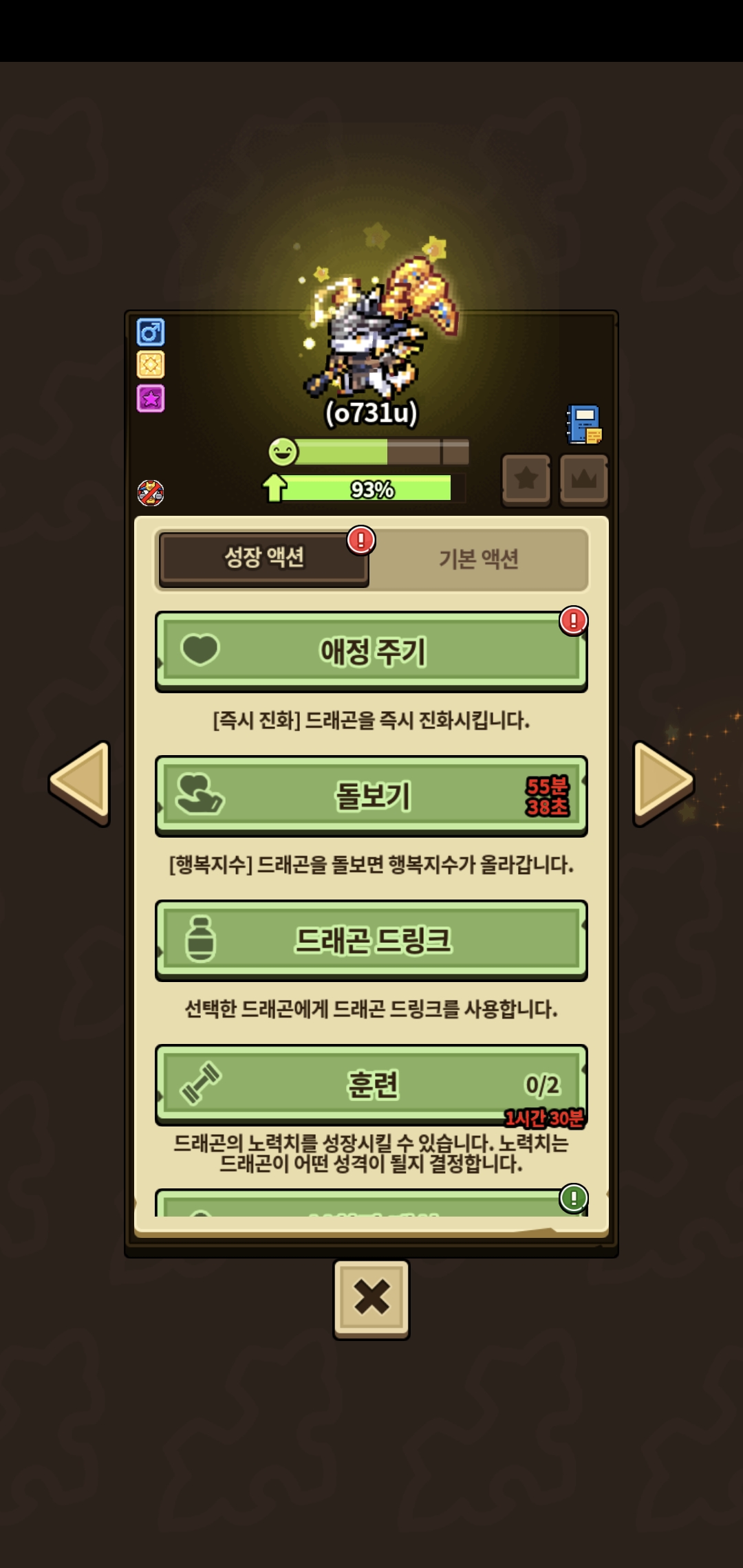This screenshot has height=1568, width=743.
Task: Tap the red prohibited icon
Action: [151, 492]
